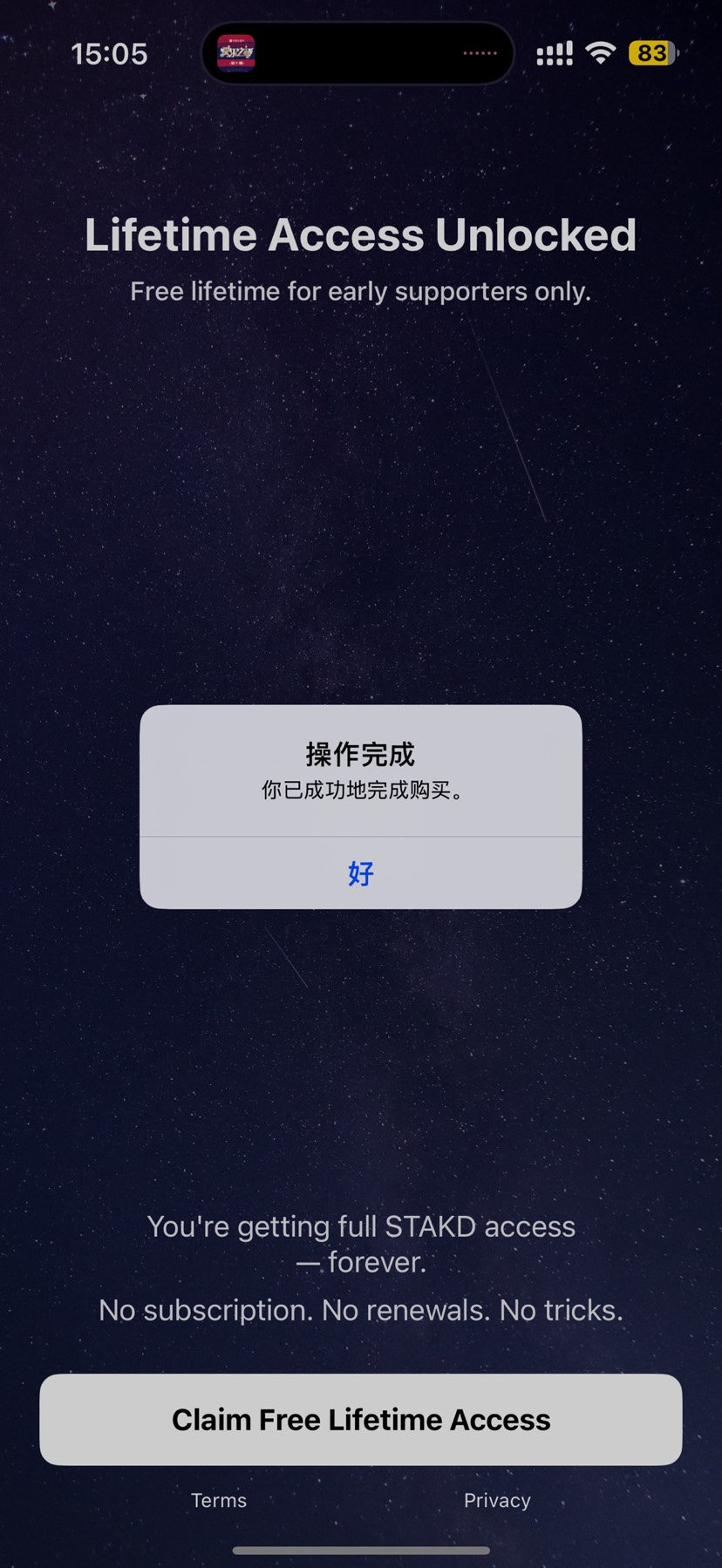Open the Terms link

219,1500
